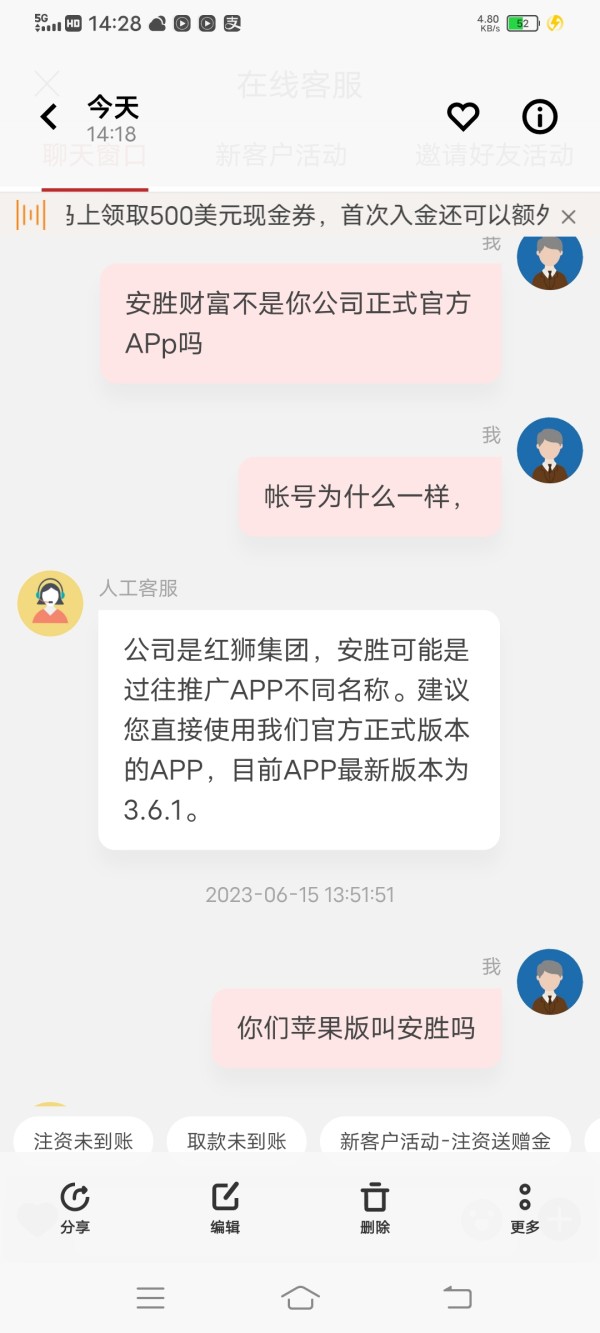Share this screenshot
The image size is (600, 1333).
point(75,1207)
